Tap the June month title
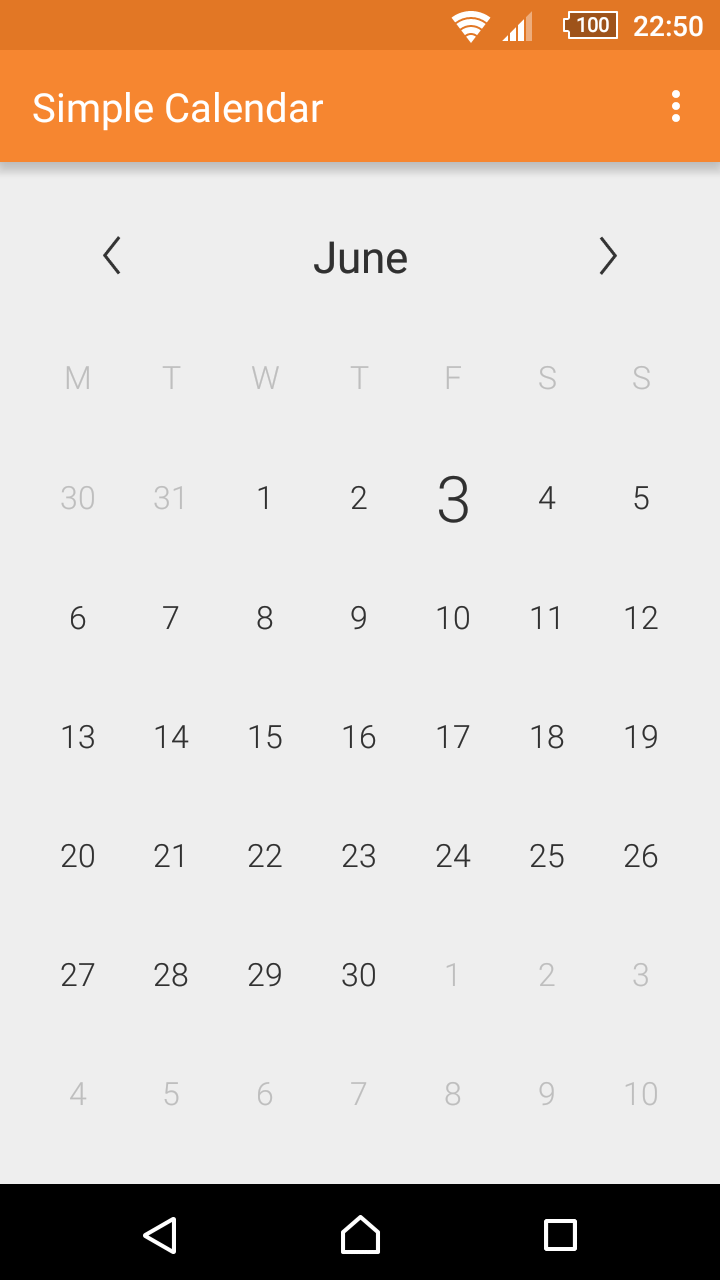720x1280 pixels. point(360,258)
